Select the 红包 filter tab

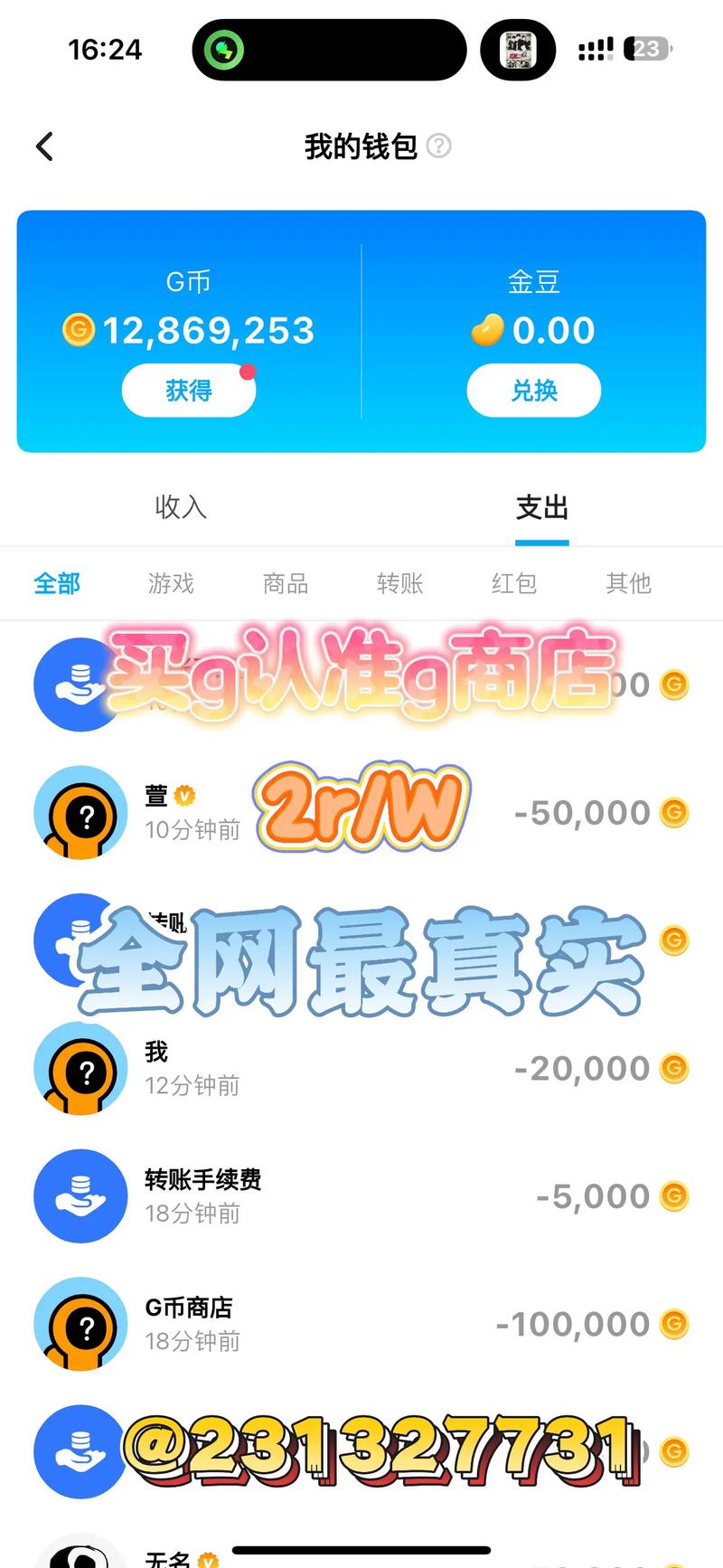[513, 584]
